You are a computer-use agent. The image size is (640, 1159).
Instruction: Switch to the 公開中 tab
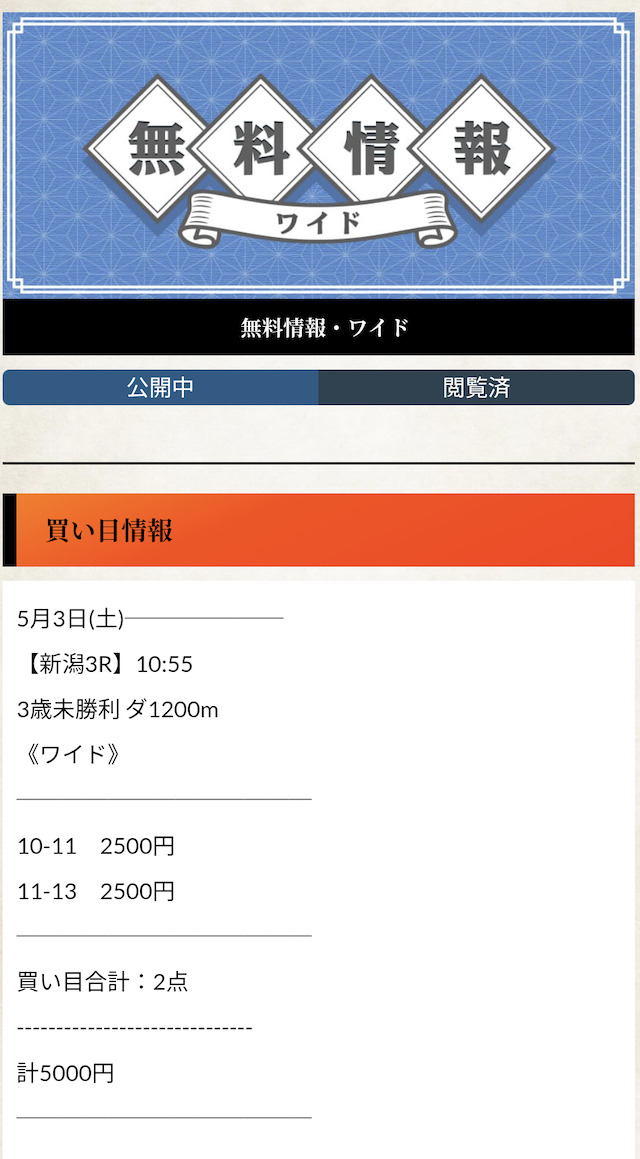click(x=161, y=387)
